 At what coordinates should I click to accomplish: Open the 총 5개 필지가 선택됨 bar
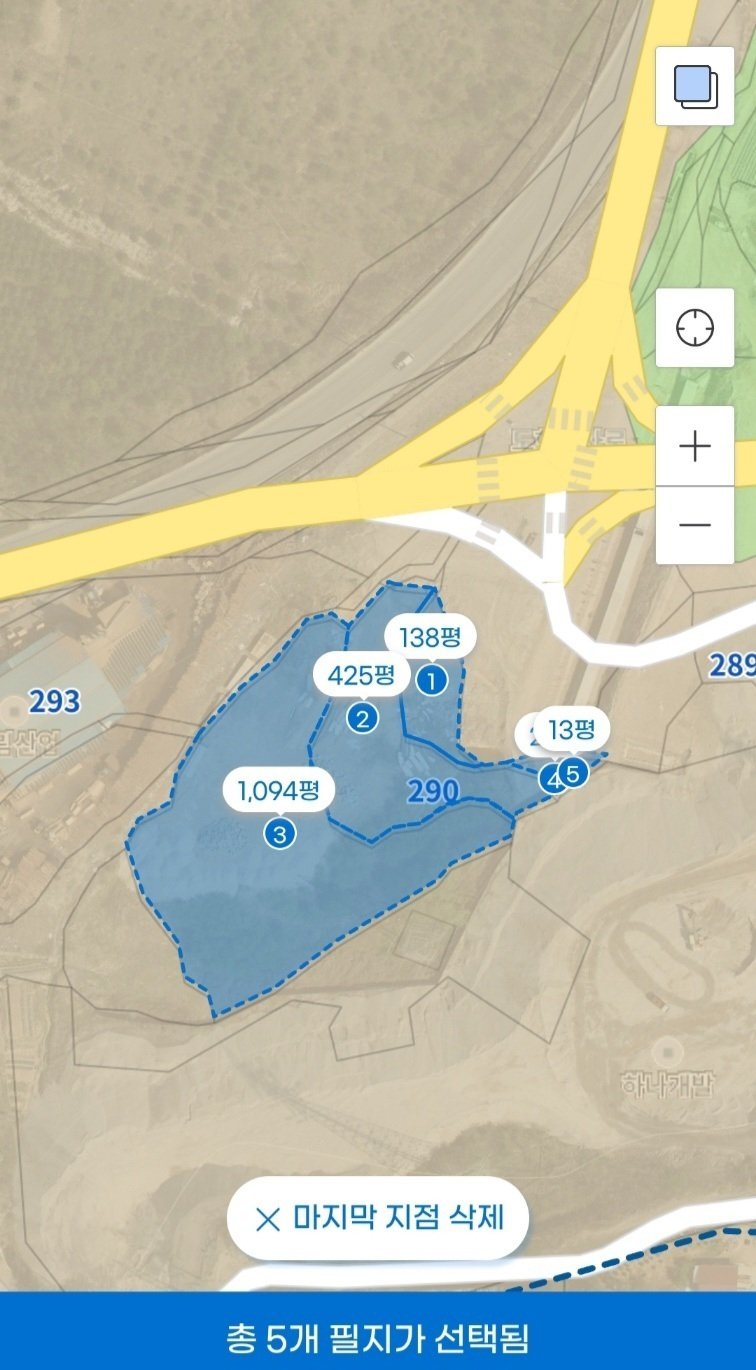[x=378, y=1336]
